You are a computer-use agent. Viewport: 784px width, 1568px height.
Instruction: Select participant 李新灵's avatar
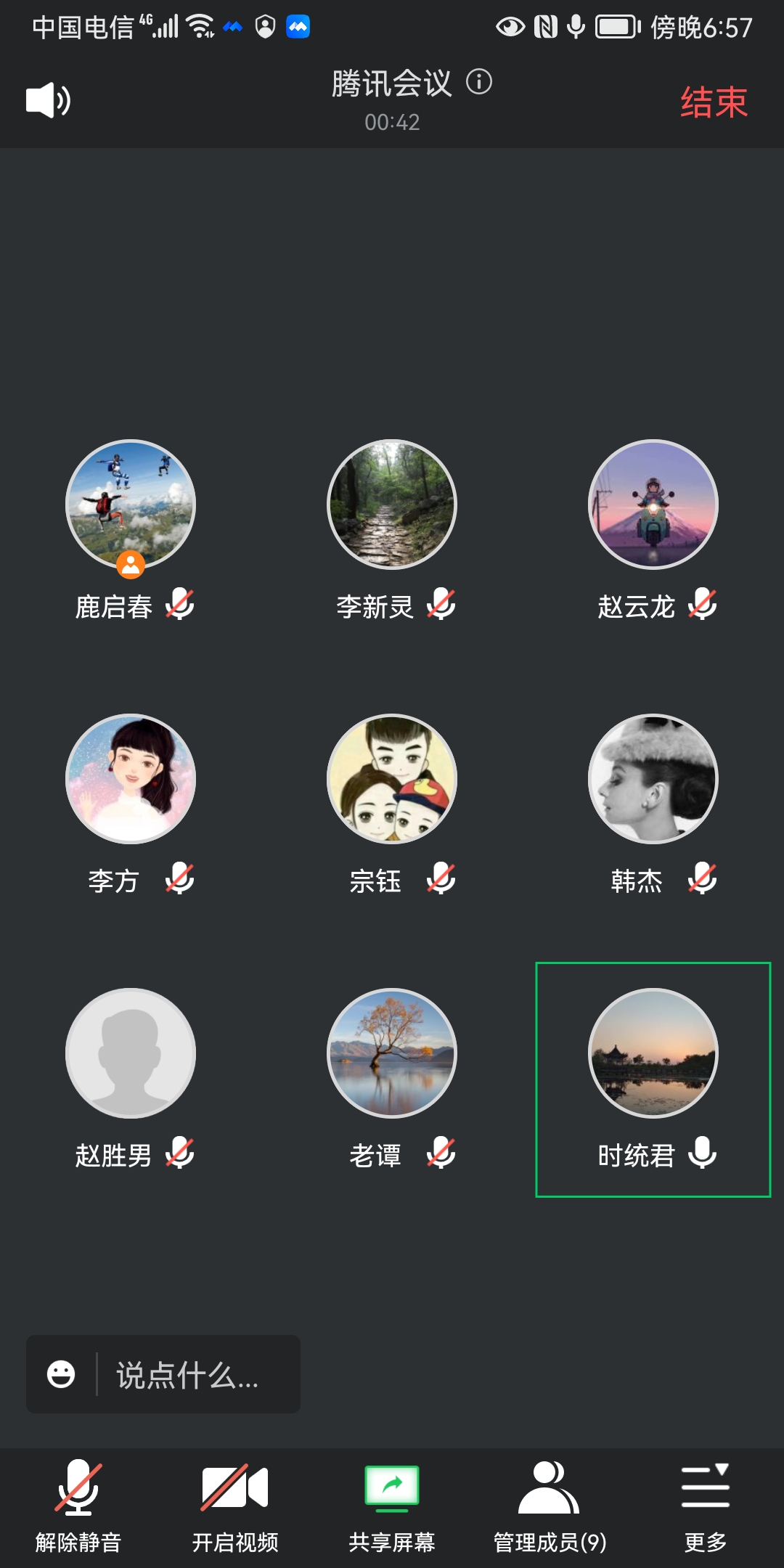pyautogui.click(x=392, y=505)
